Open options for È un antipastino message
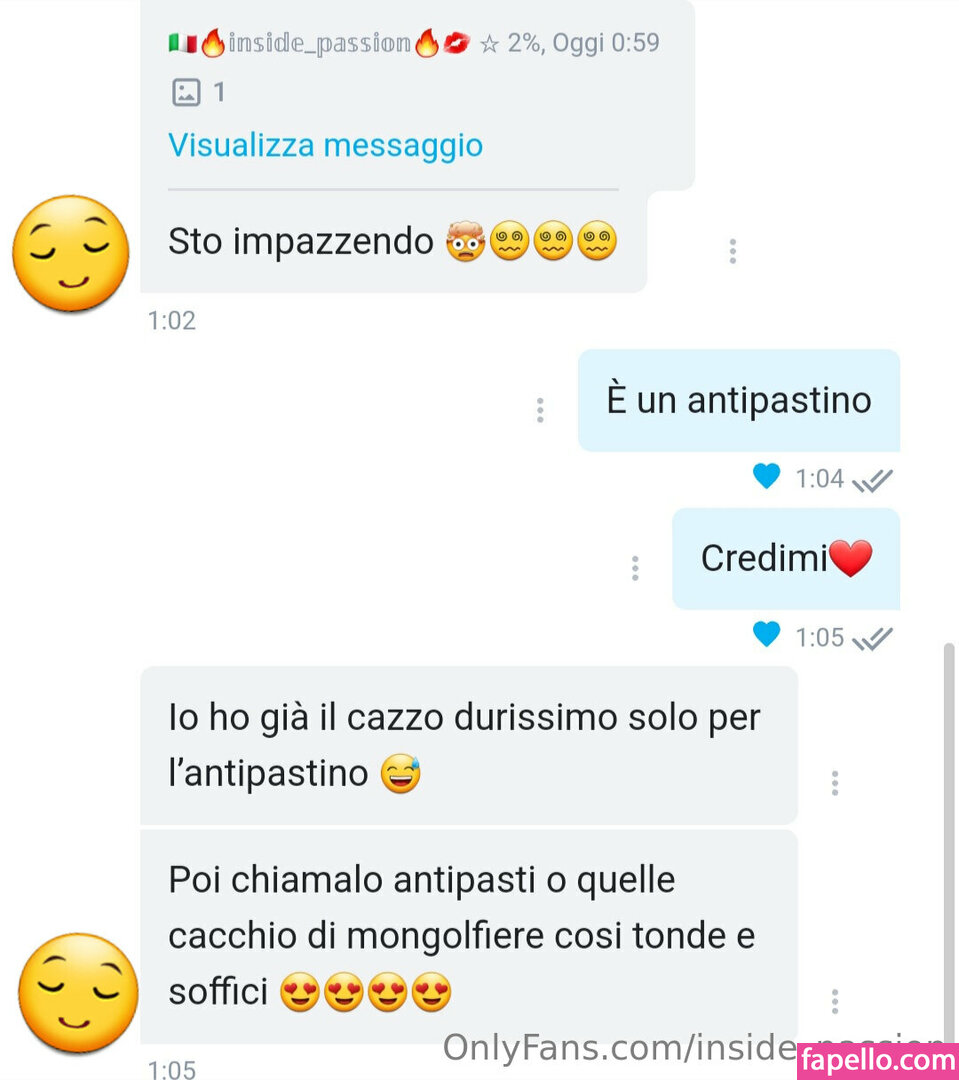This screenshot has width=959, height=1080. pyautogui.click(x=540, y=410)
